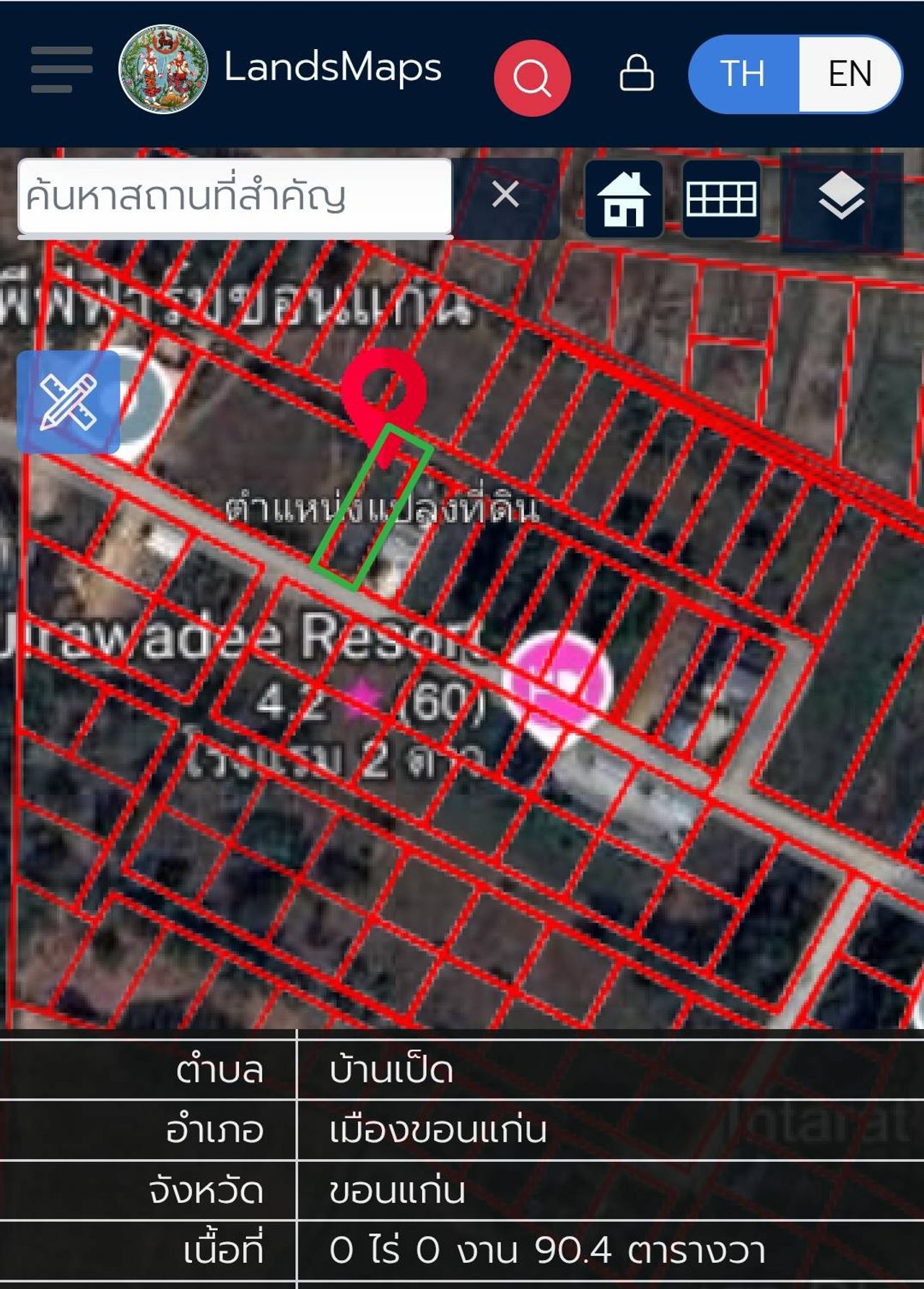Open the hamburger drawer menu

click(61, 70)
